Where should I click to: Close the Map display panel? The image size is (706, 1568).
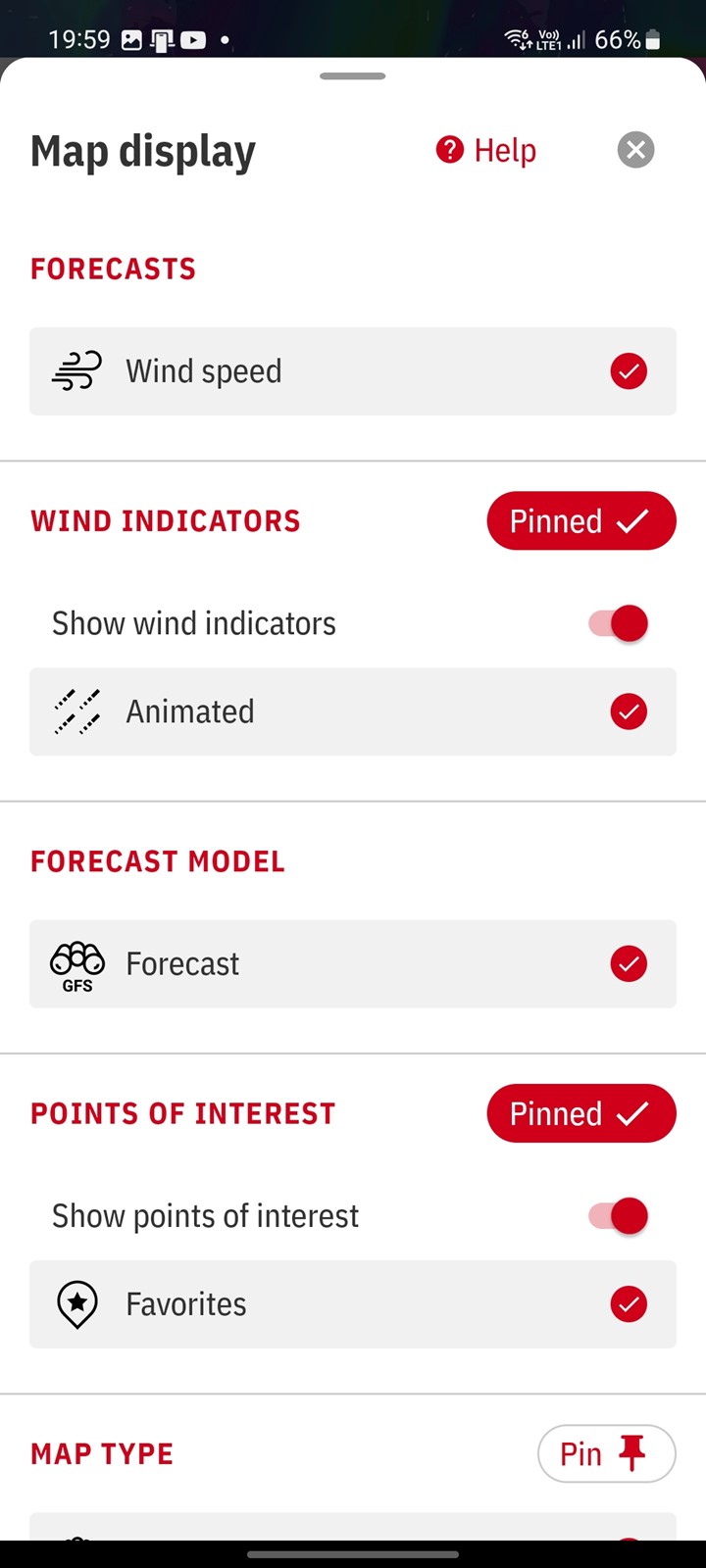(635, 150)
